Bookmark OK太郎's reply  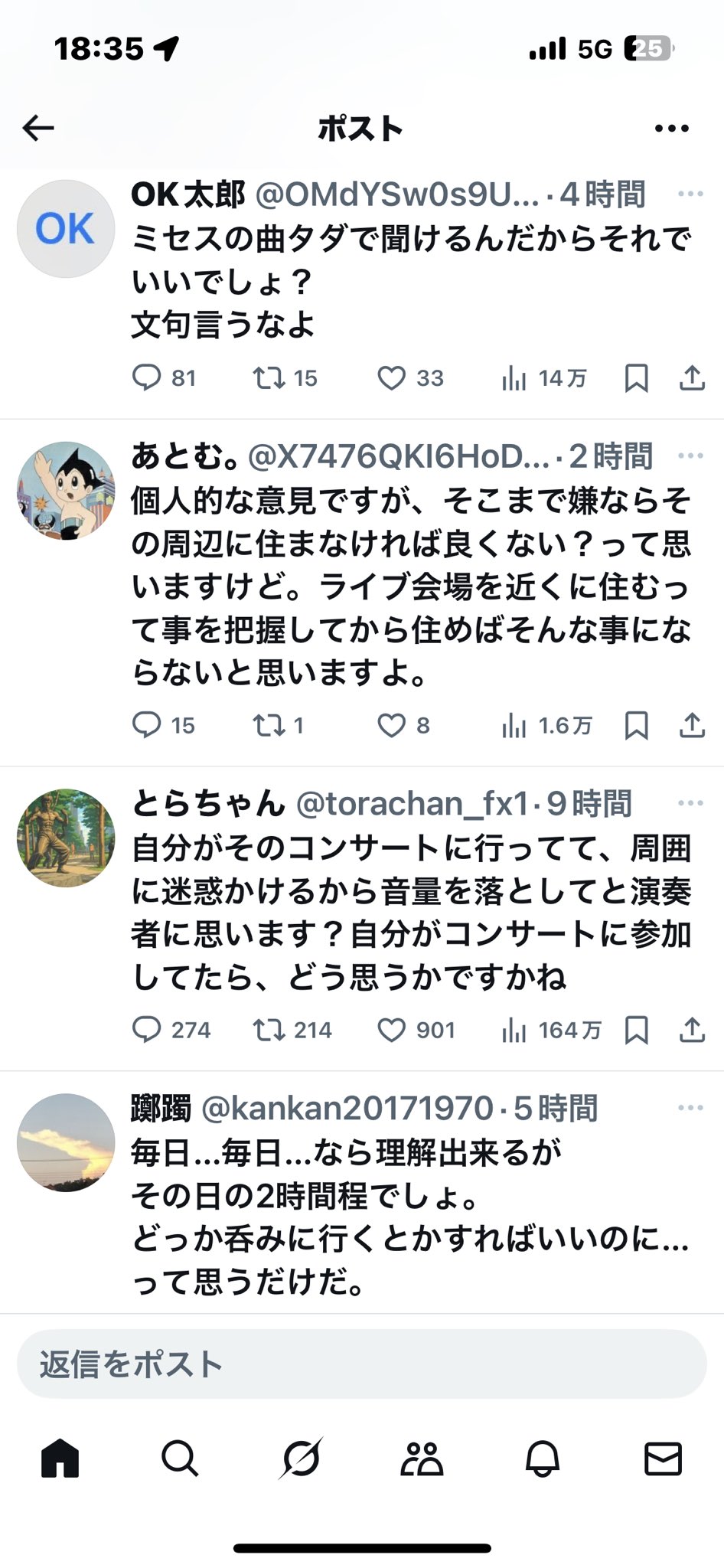tap(637, 378)
